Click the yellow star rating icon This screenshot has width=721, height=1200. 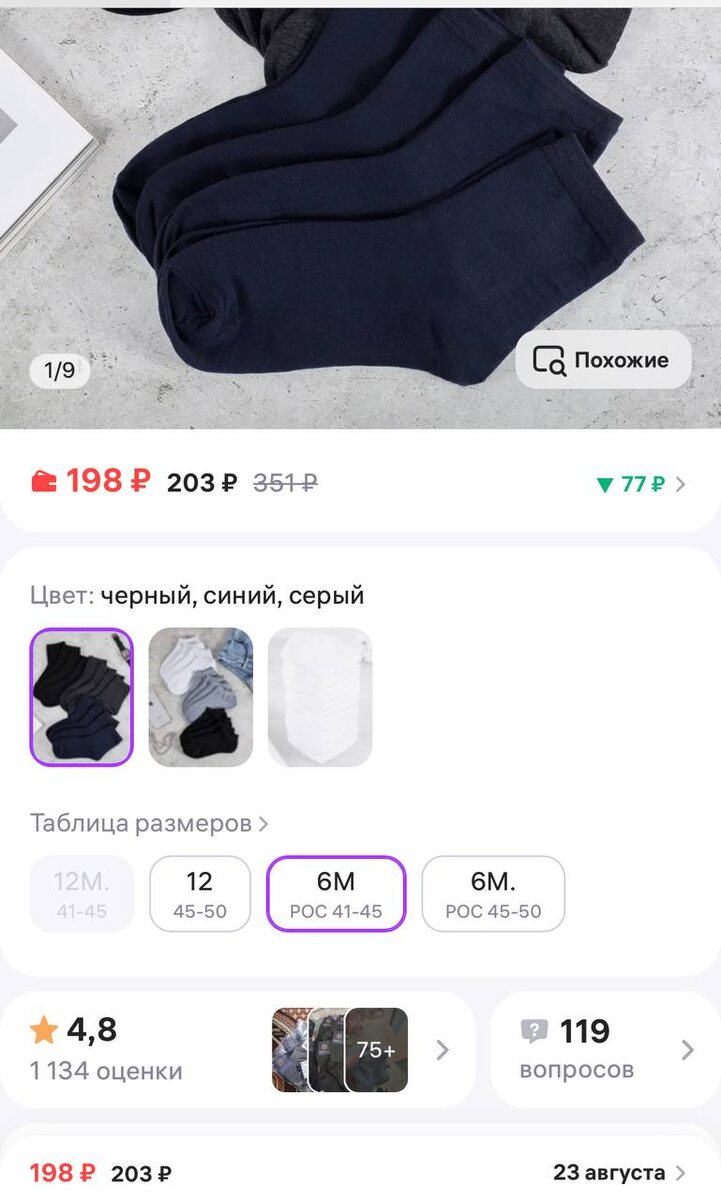tap(43, 1030)
